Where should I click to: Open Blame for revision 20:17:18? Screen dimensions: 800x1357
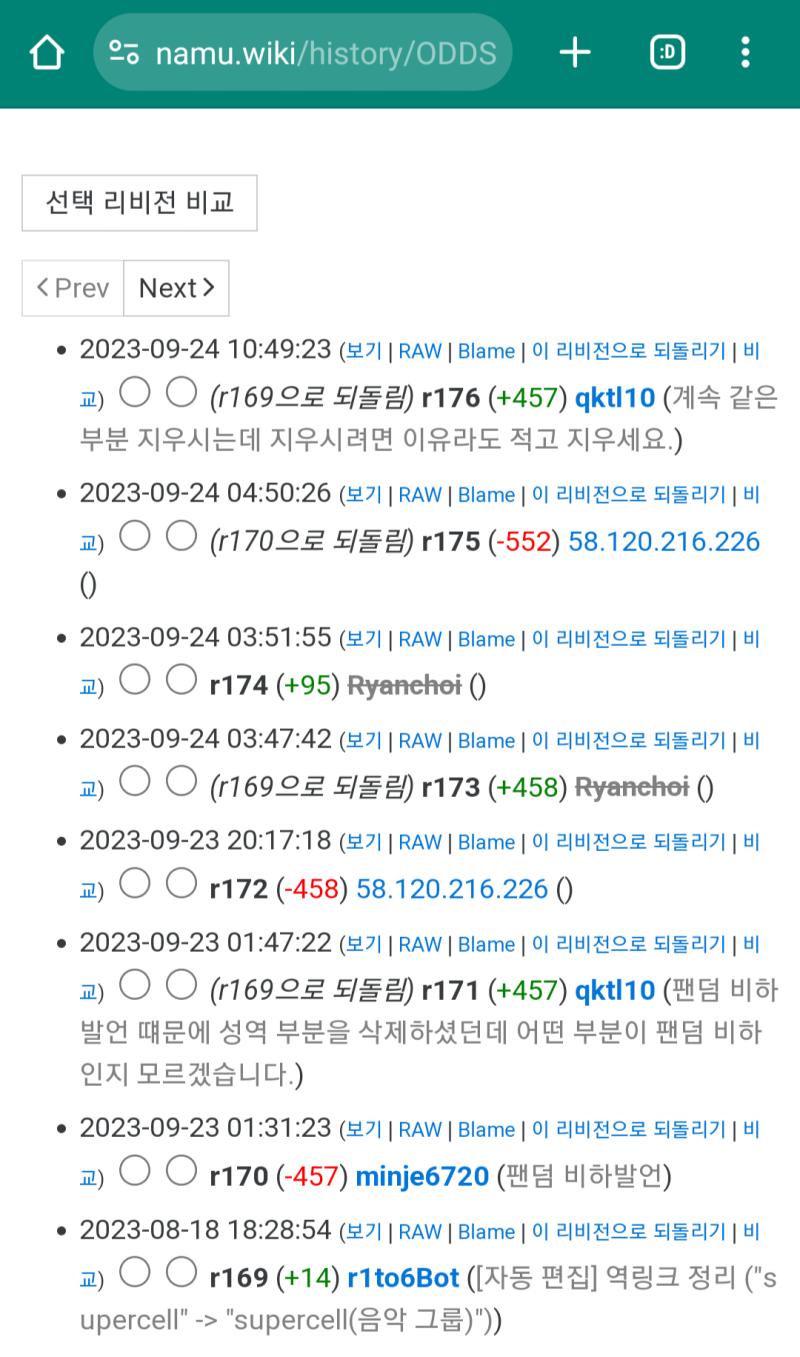coord(486,843)
